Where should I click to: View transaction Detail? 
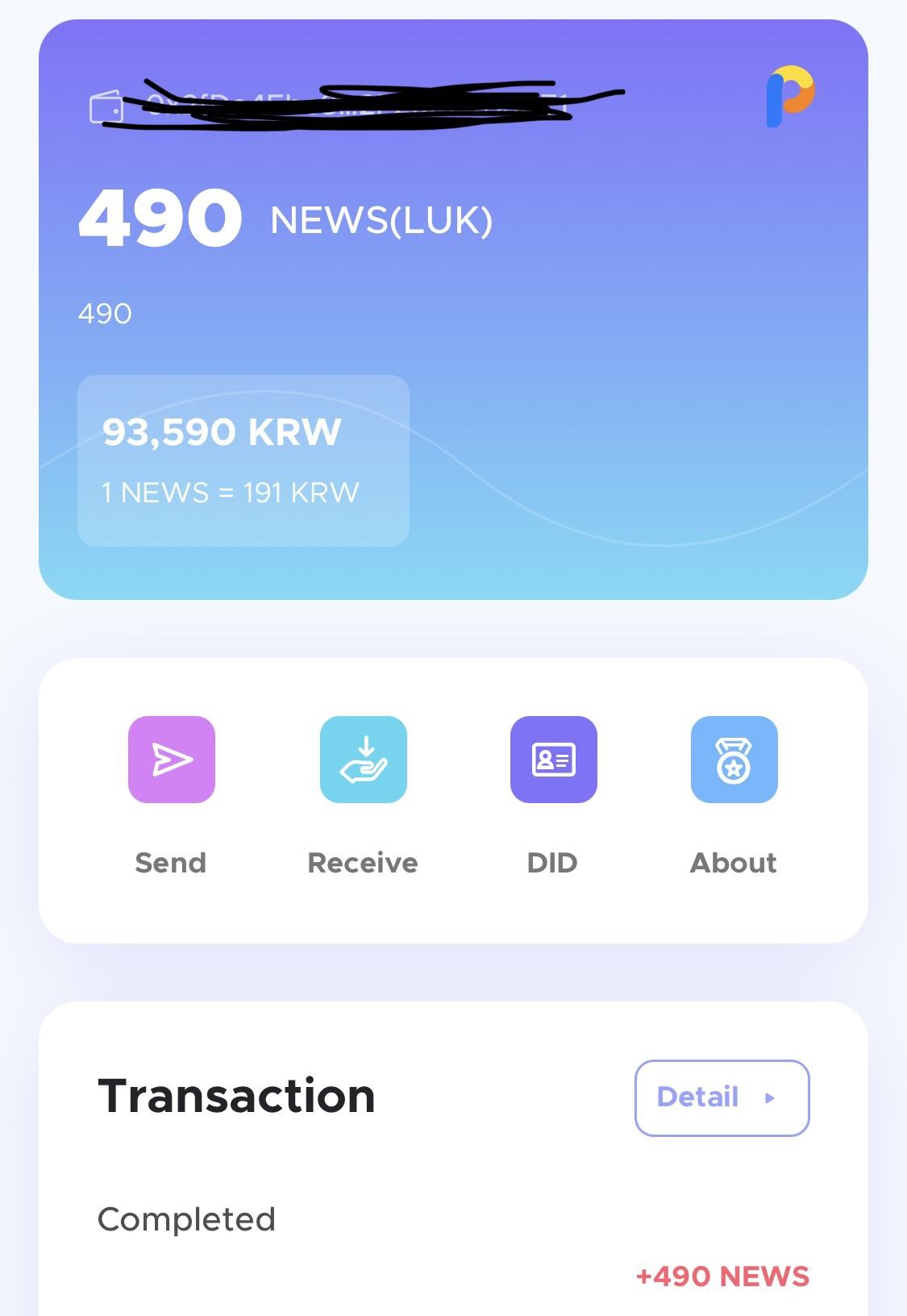point(722,1097)
